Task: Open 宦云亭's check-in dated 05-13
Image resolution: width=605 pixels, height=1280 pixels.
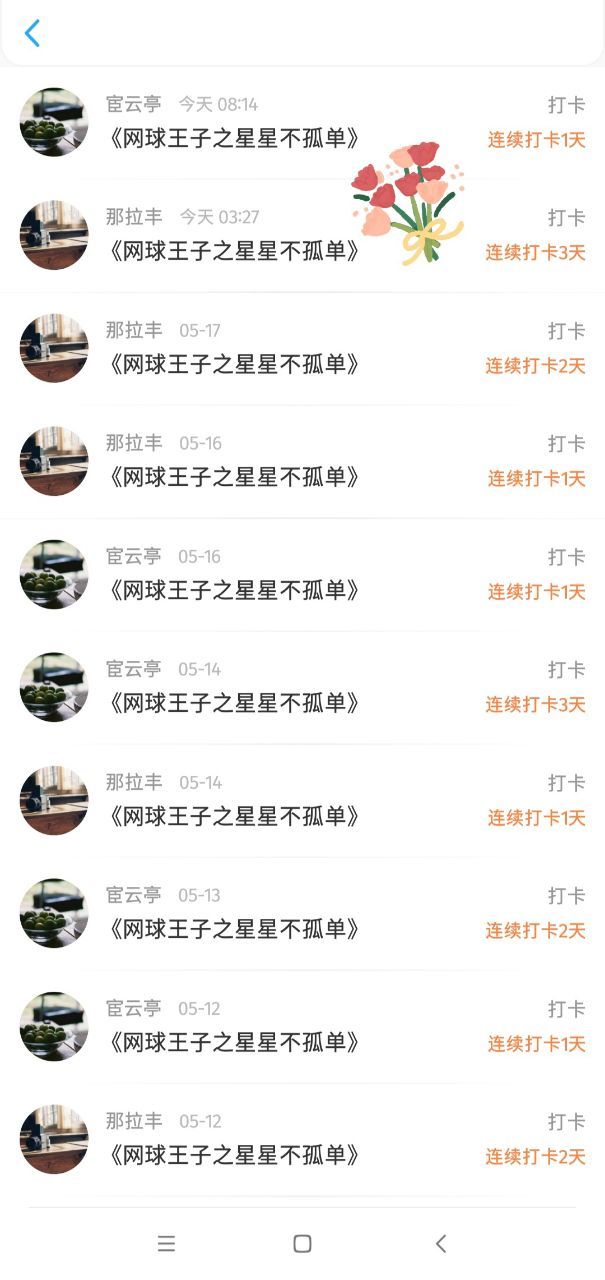Action: [302, 914]
